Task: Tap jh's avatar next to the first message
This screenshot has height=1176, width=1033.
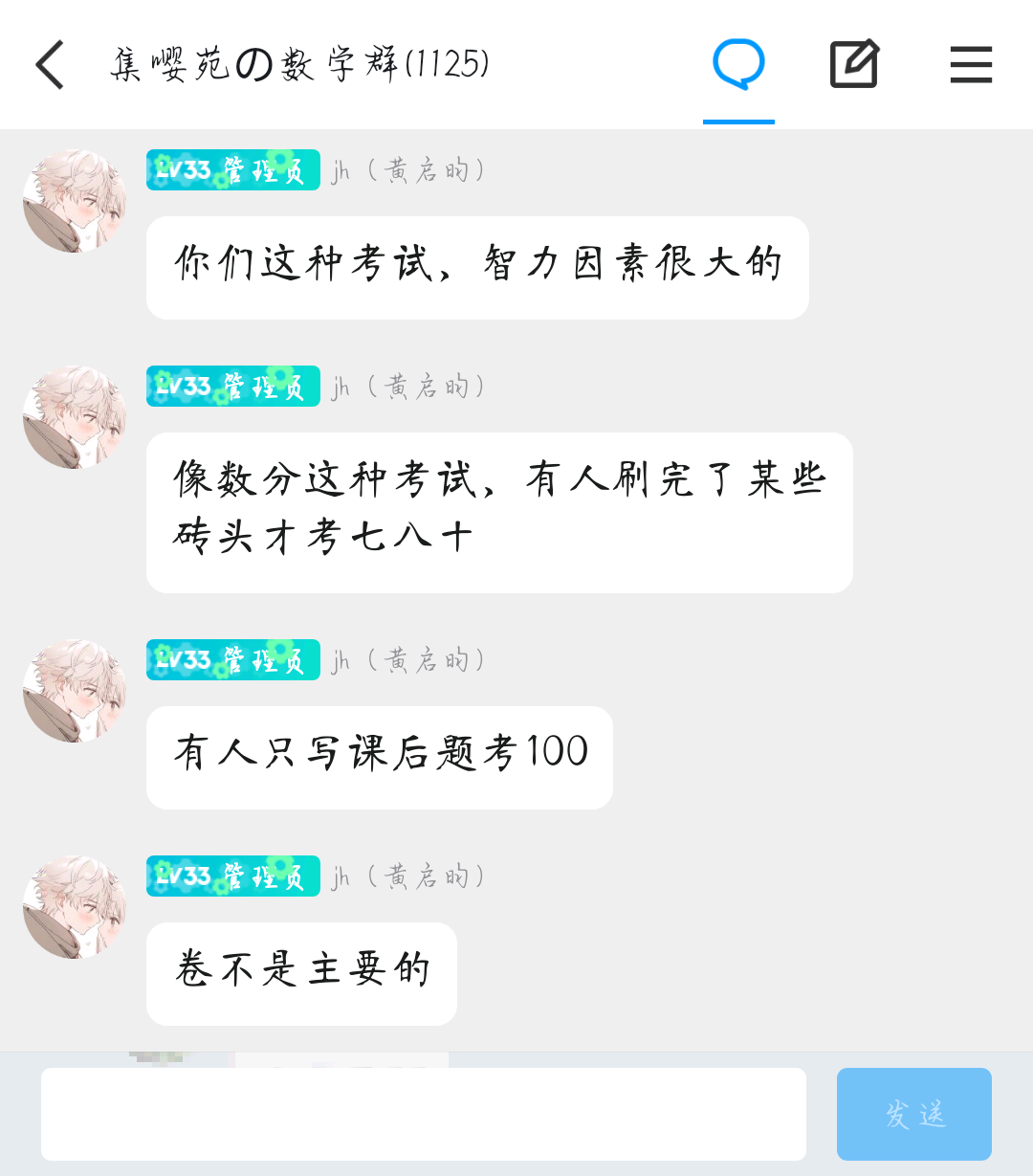Action: [x=75, y=199]
